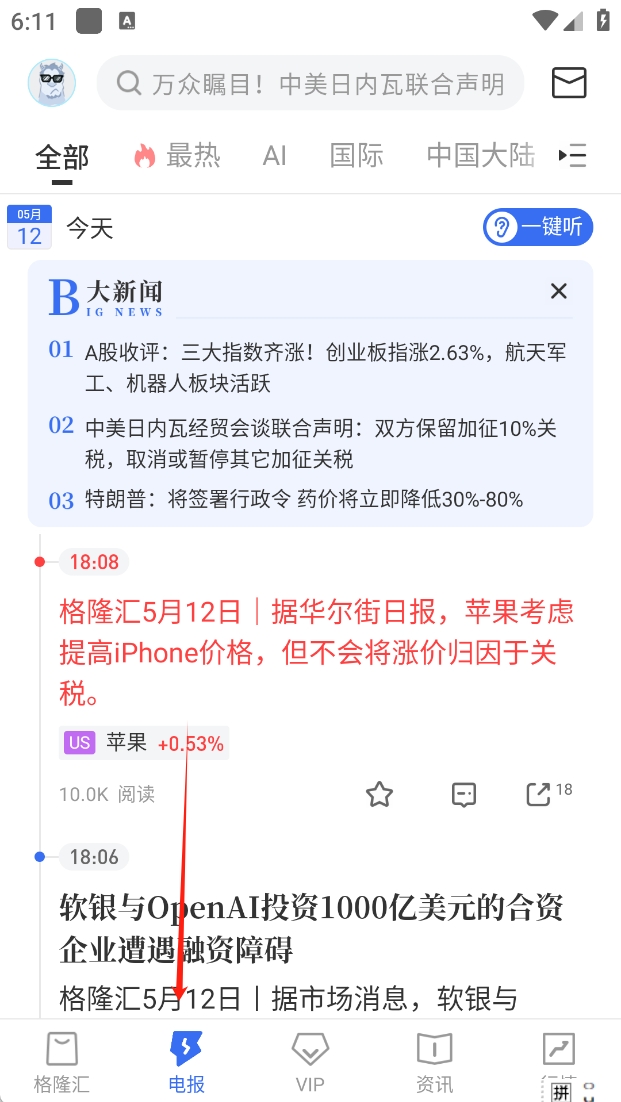
Task: Open the profile avatar
Action: 51,83
